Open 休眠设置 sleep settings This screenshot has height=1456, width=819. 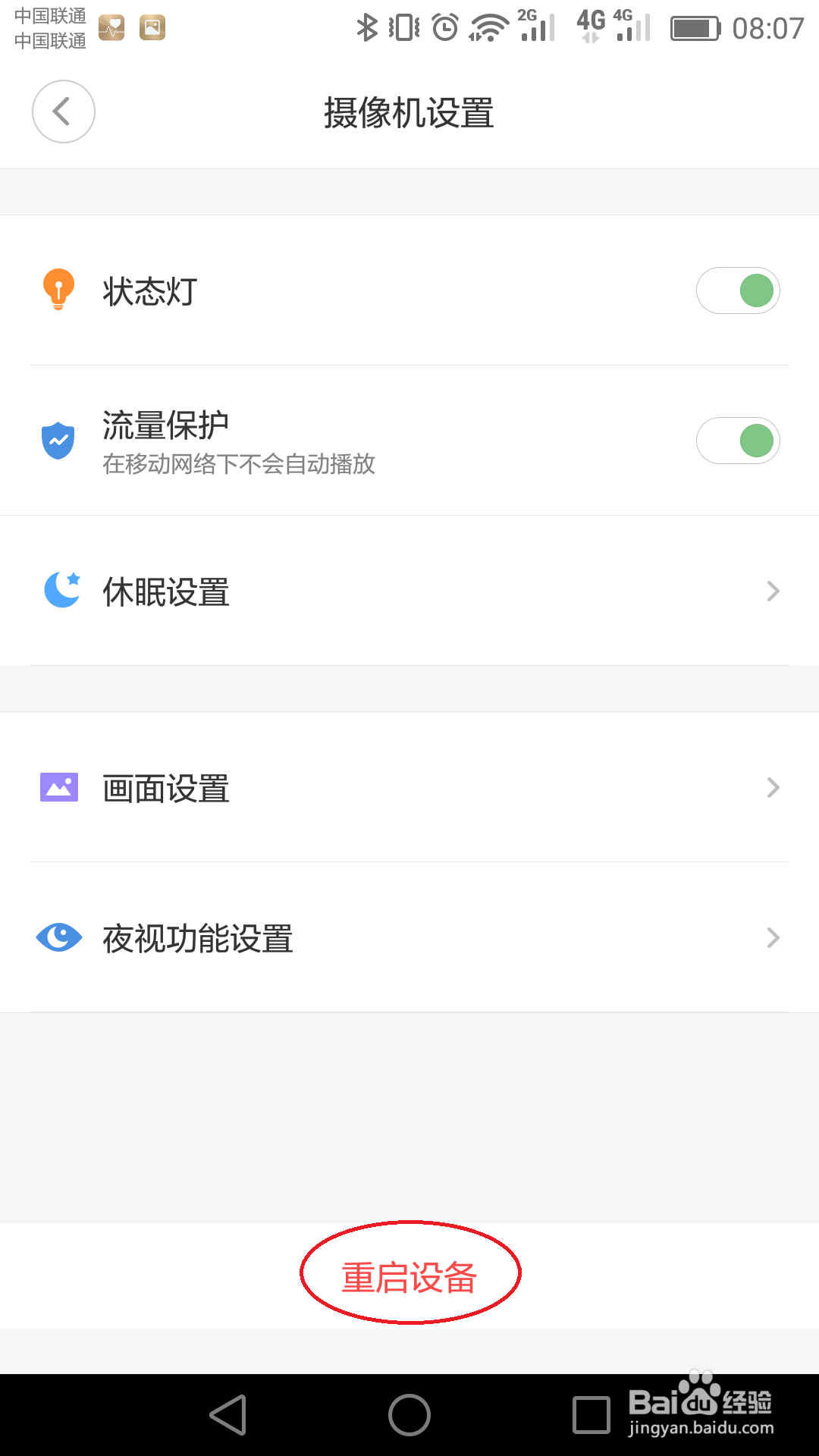(x=409, y=591)
